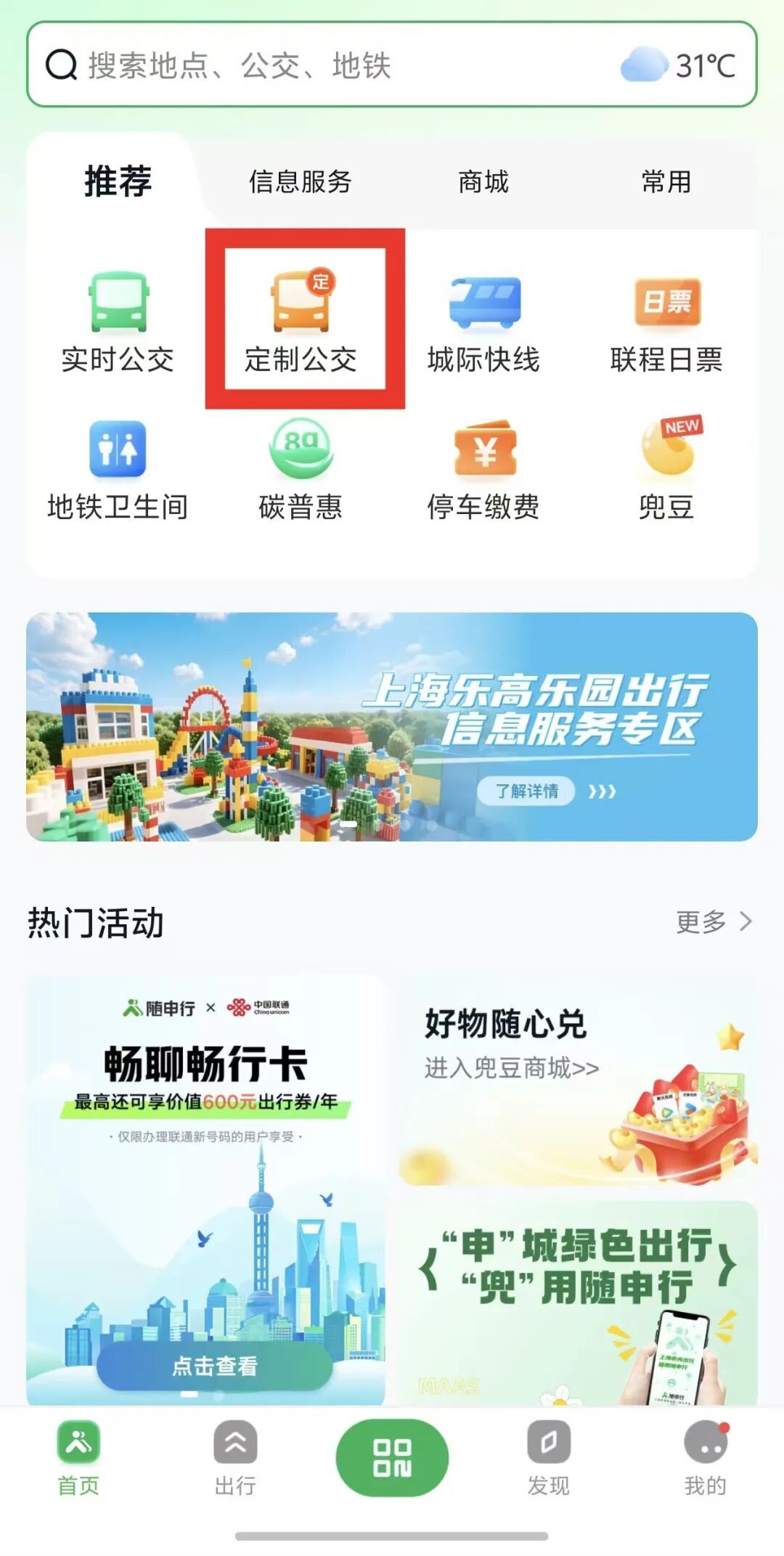Switch to the 信息服务 tab
Image resolution: width=784 pixels, height=1556 pixels.
click(300, 182)
